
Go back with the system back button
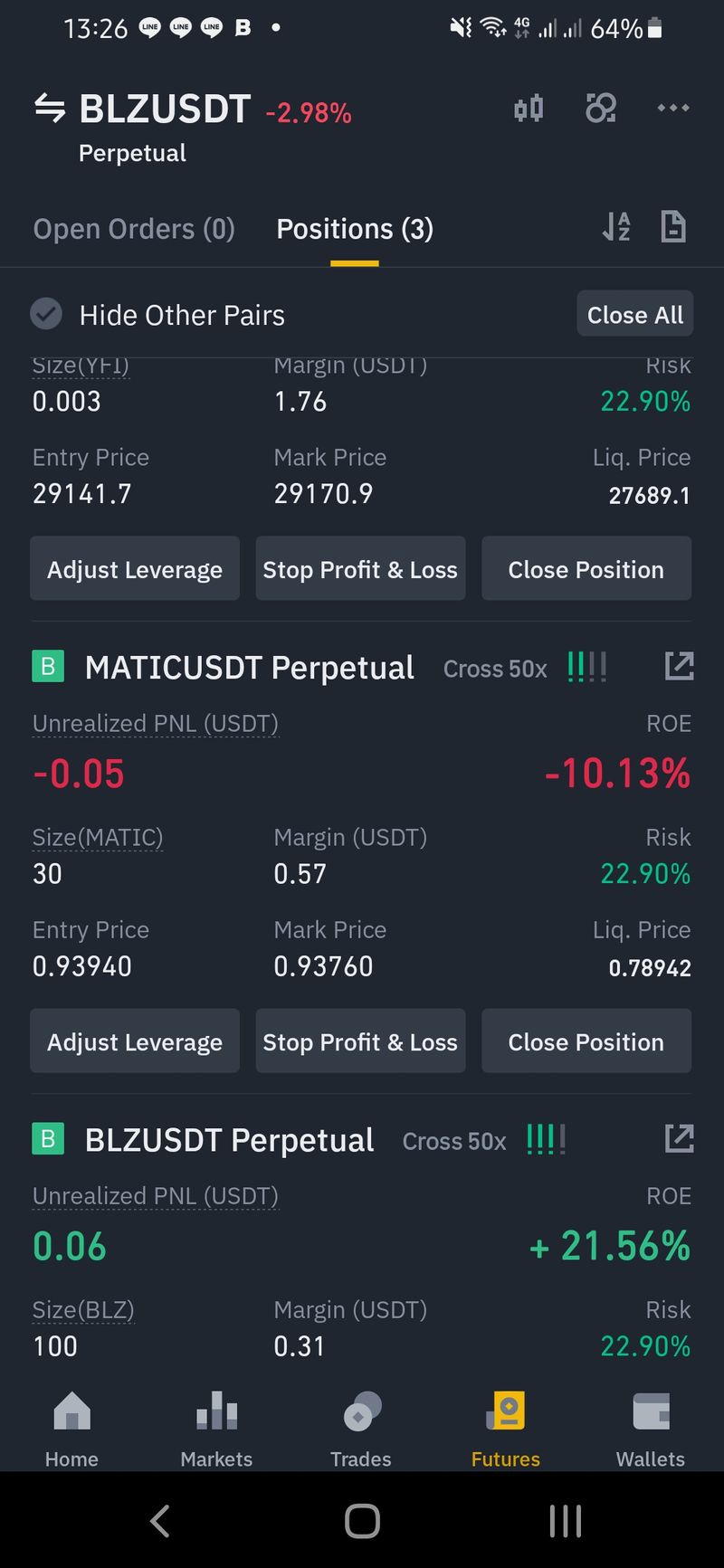160,1521
